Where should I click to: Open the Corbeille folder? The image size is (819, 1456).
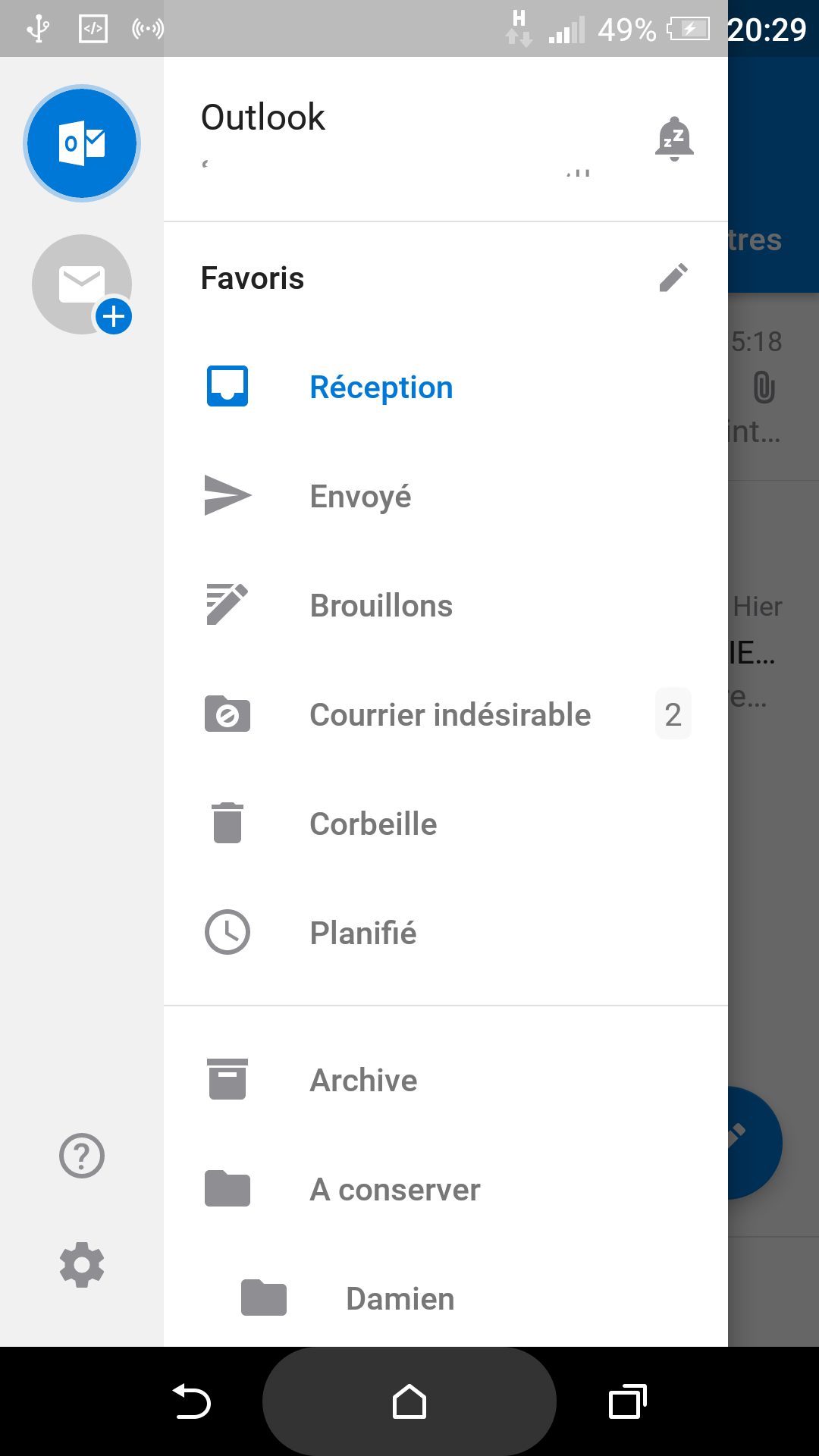point(373,824)
